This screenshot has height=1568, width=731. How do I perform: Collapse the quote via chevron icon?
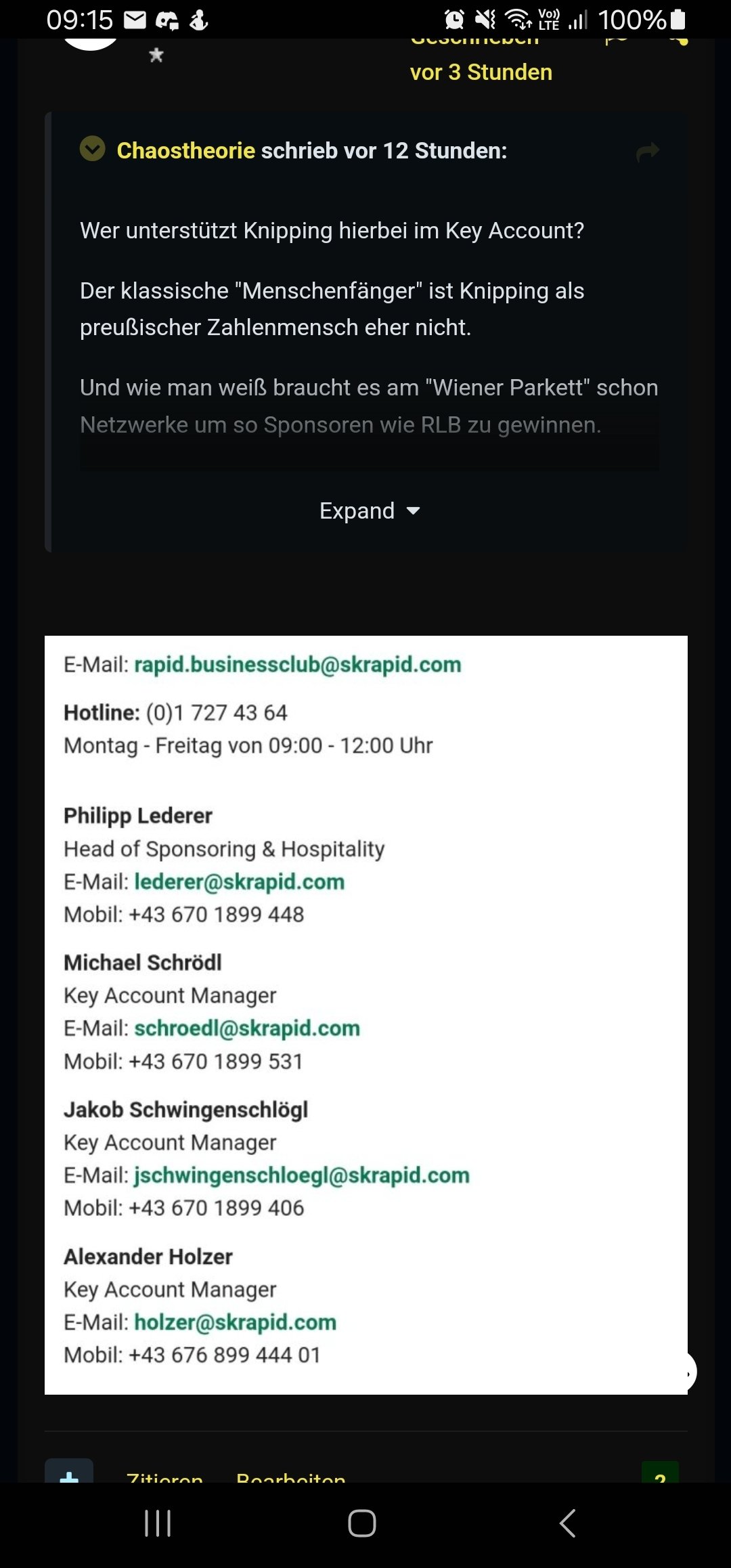click(x=93, y=149)
